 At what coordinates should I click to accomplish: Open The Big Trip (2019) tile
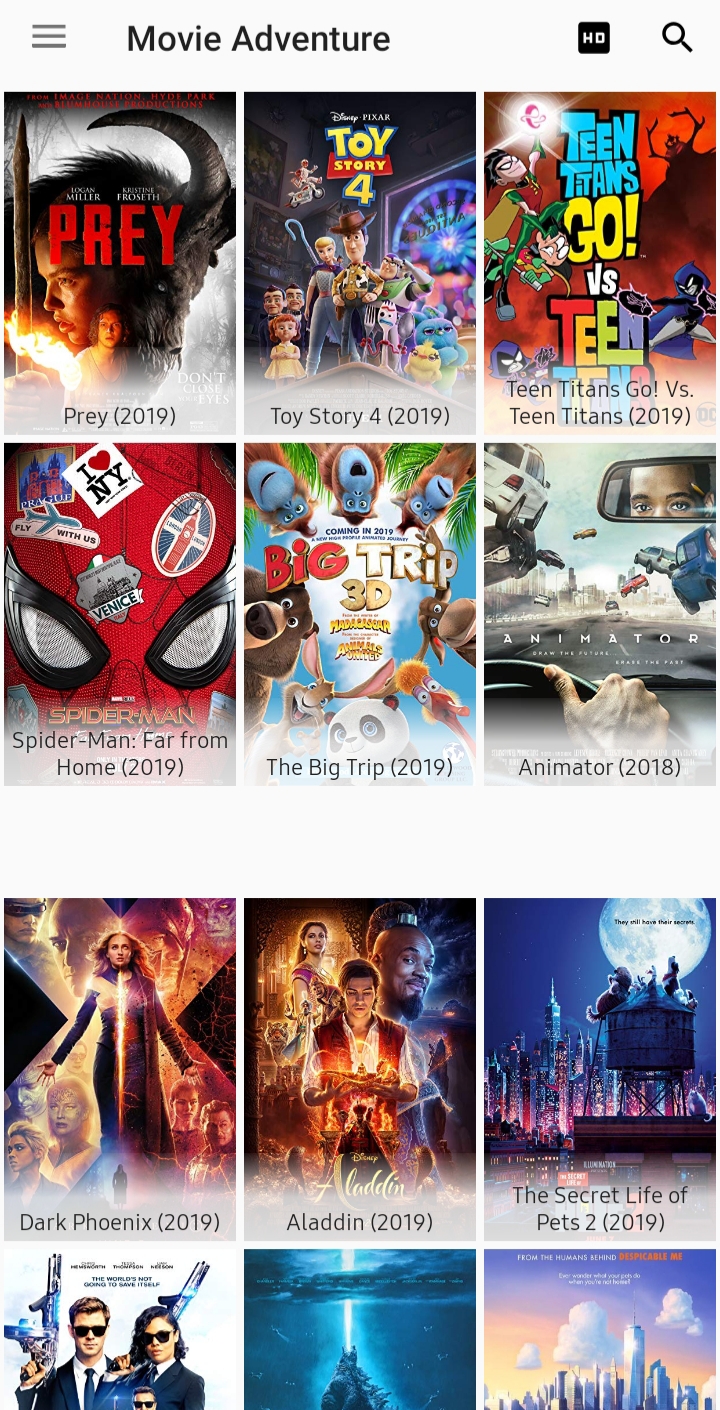(360, 613)
